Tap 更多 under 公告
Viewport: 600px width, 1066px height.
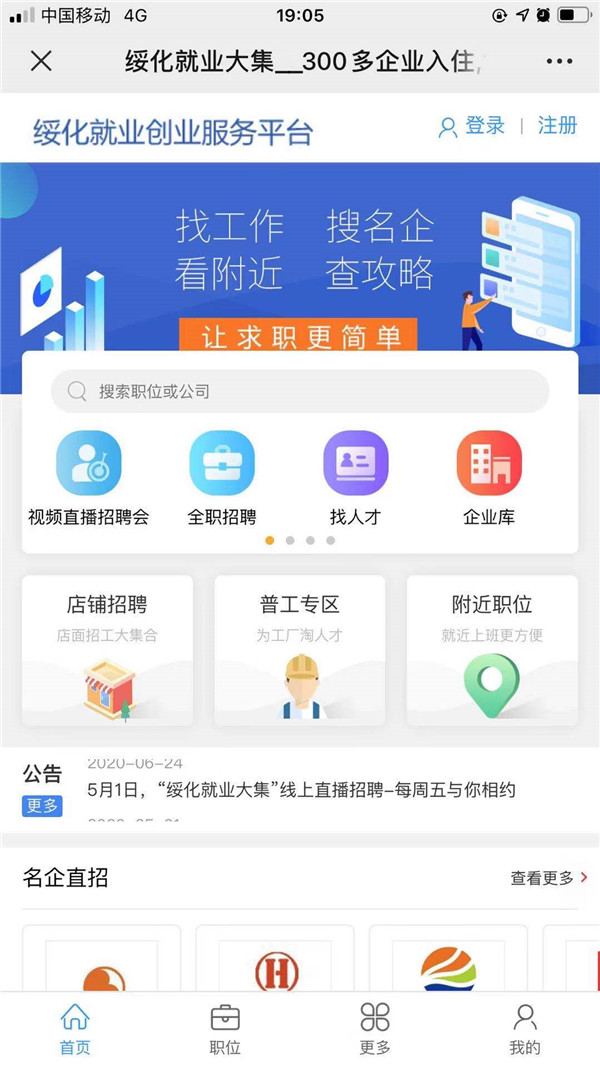click(x=42, y=806)
